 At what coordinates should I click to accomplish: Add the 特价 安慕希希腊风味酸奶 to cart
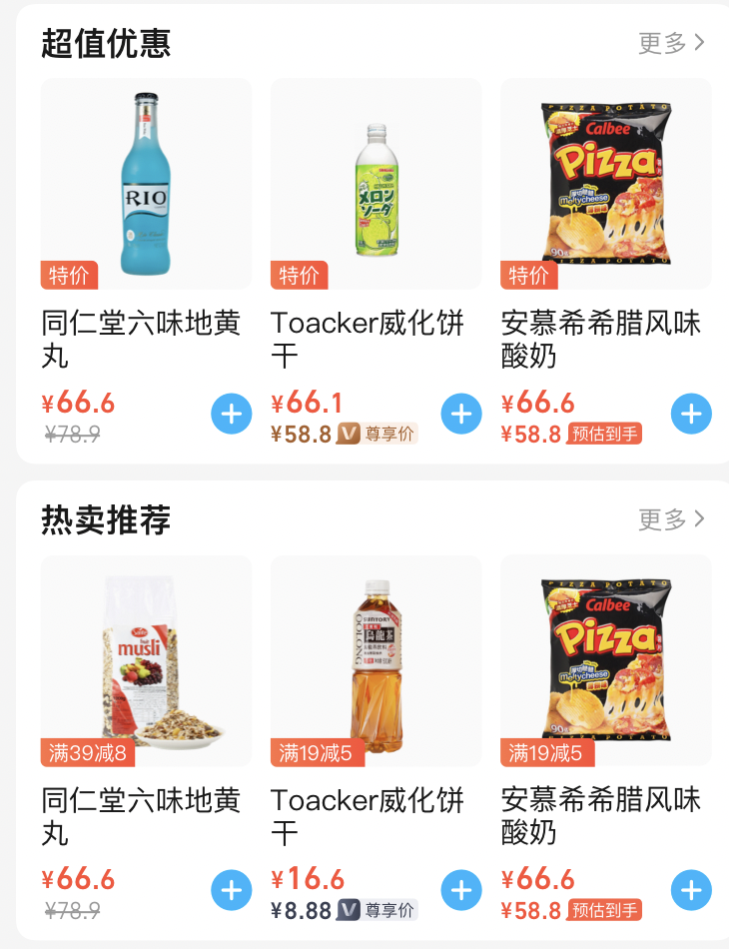coord(691,414)
